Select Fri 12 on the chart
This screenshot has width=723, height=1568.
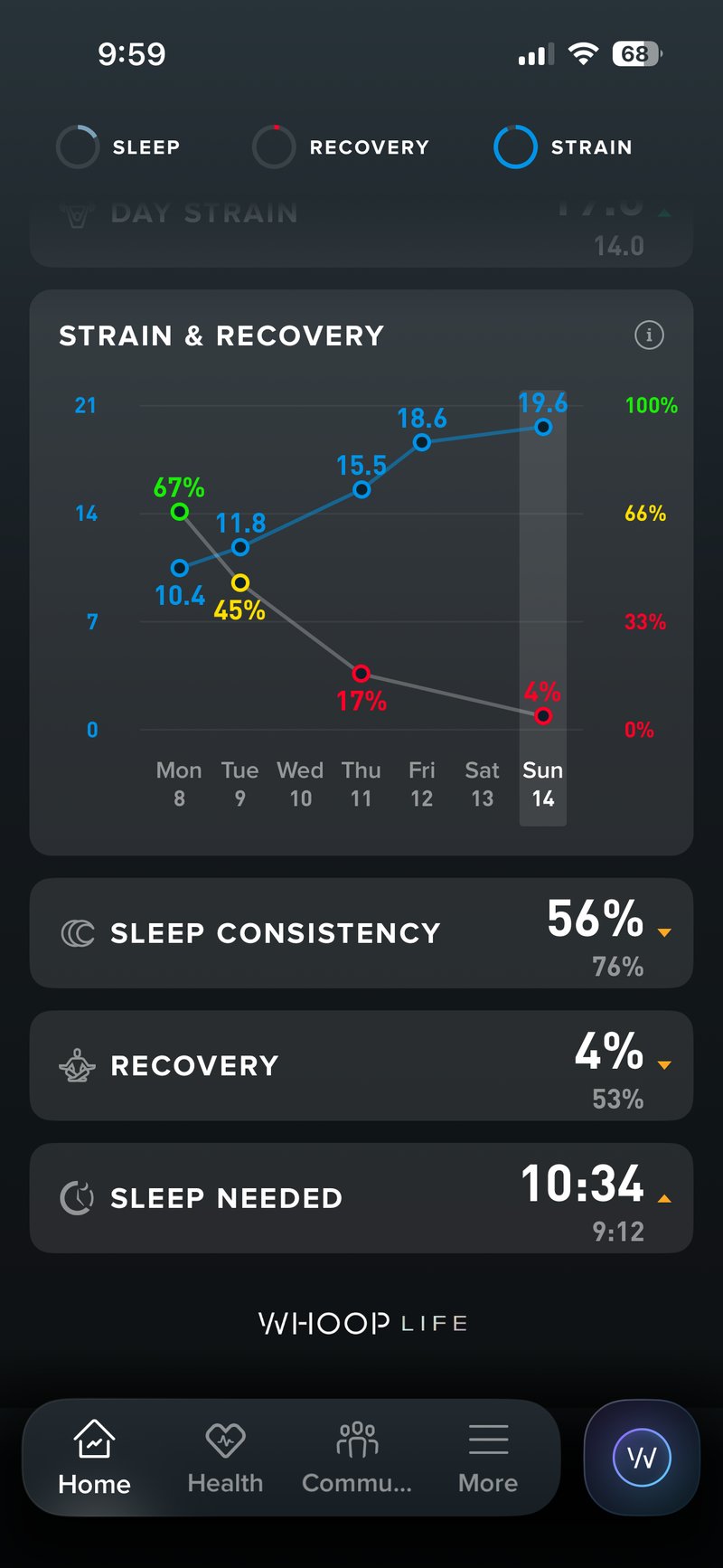pyautogui.click(x=421, y=784)
